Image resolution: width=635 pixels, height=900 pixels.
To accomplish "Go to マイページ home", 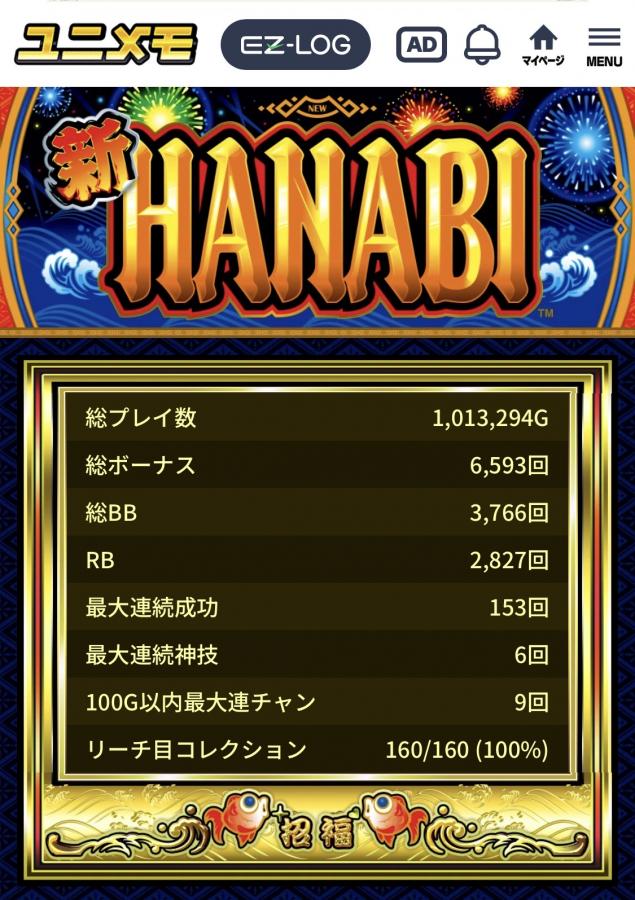I will pyautogui.click(x=543, y=46).
